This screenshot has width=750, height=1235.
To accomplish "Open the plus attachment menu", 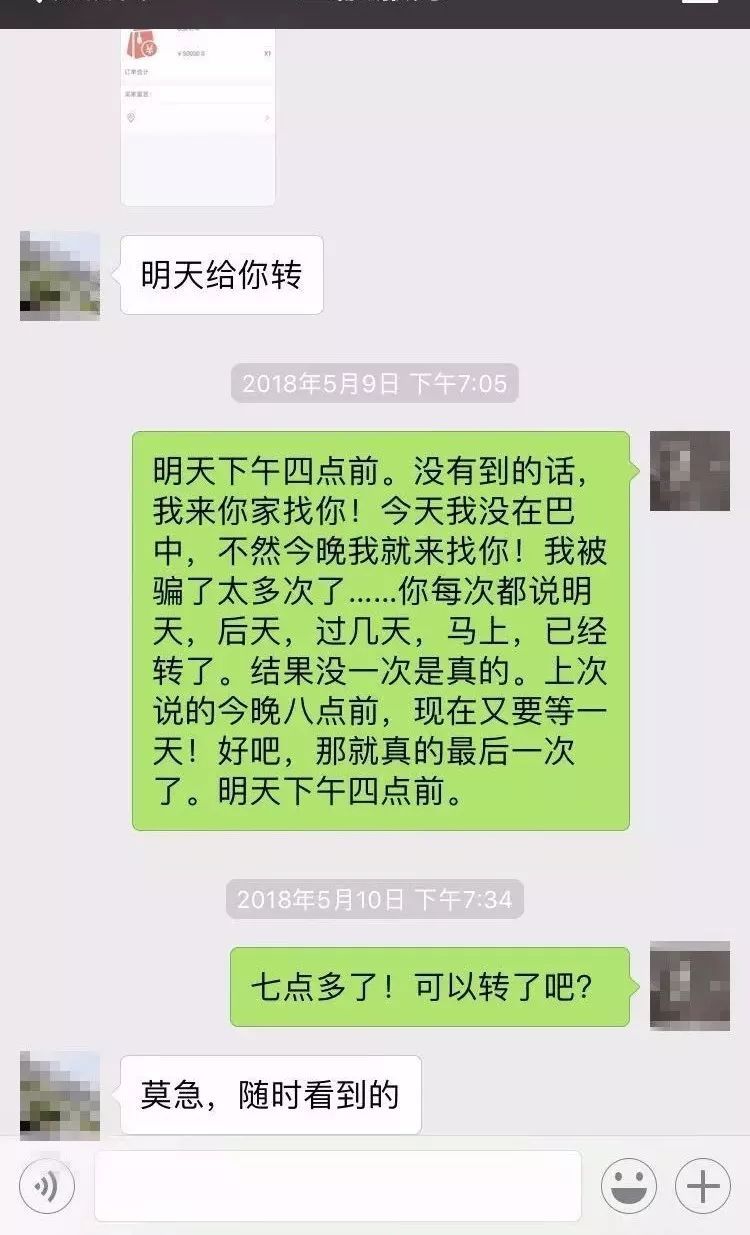I will (x=703, y=1186).
